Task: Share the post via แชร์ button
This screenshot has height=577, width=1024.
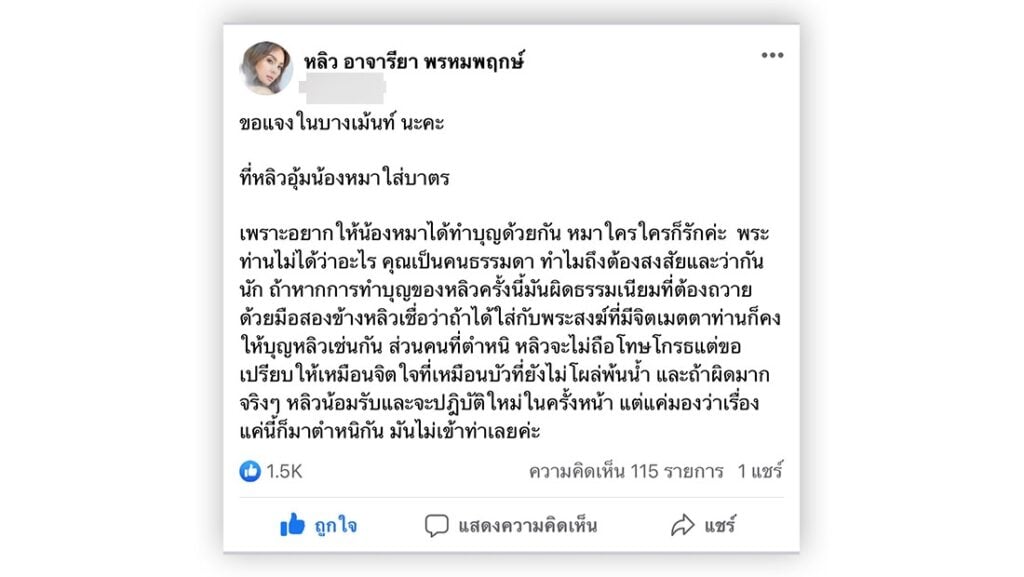Action: pos(703,525)
